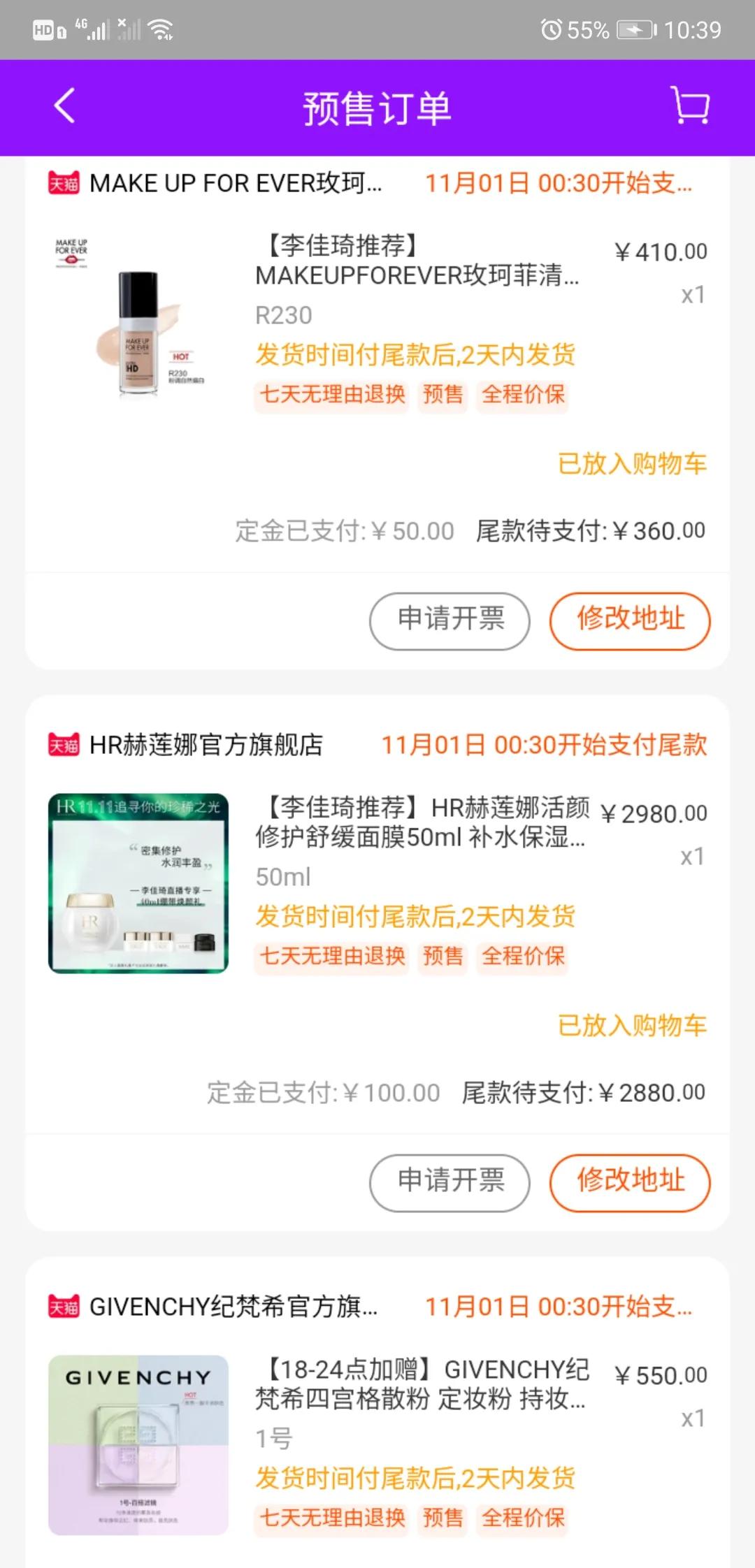This screenshot has height=1568, width=755.
Task: Tap the 预售 tag on the GIVENCHY order
Action: (x=442, y=1516)
